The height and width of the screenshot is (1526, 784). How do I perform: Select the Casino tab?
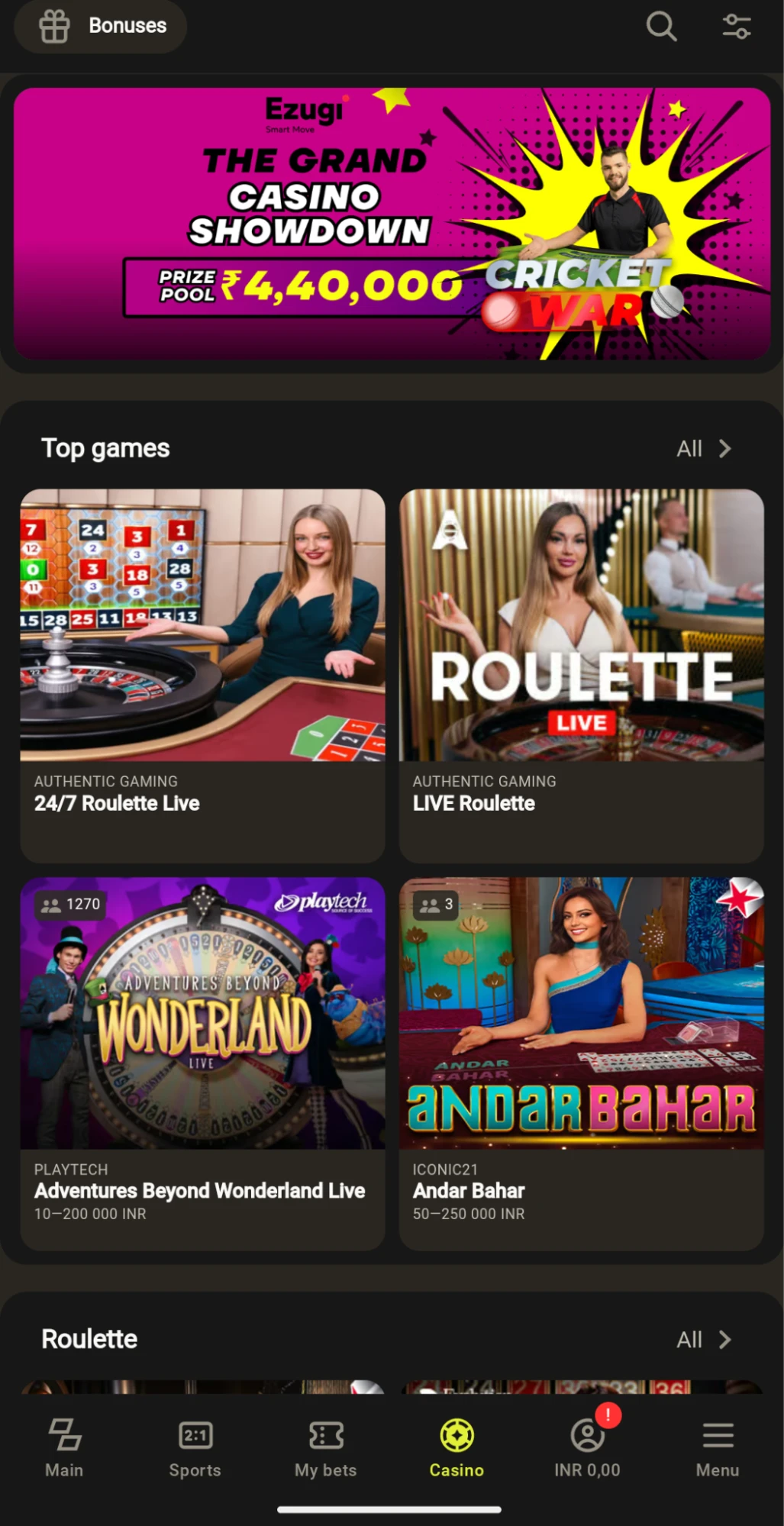click(x=457, y=1448)
